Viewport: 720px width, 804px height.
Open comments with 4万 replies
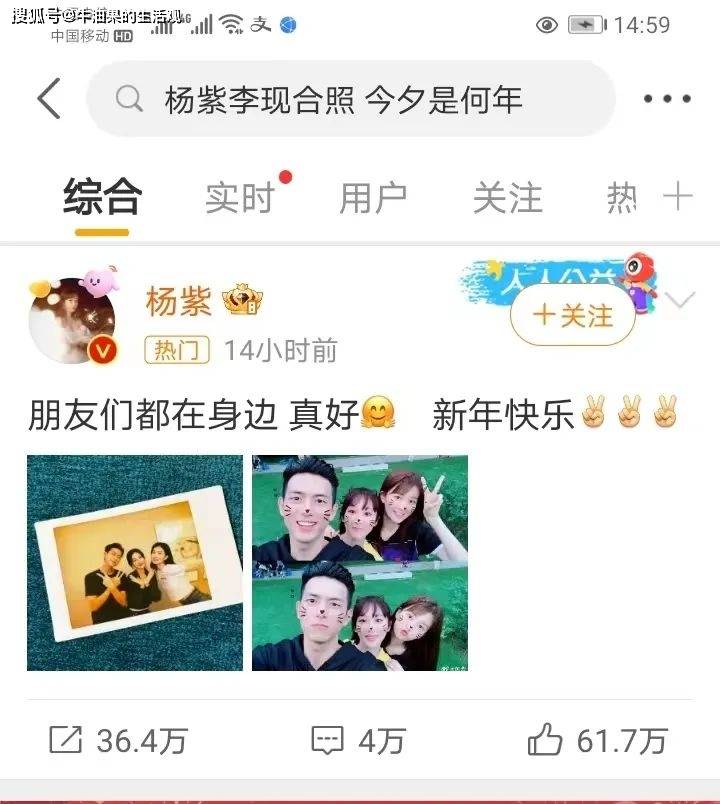(x=358, y=741)
